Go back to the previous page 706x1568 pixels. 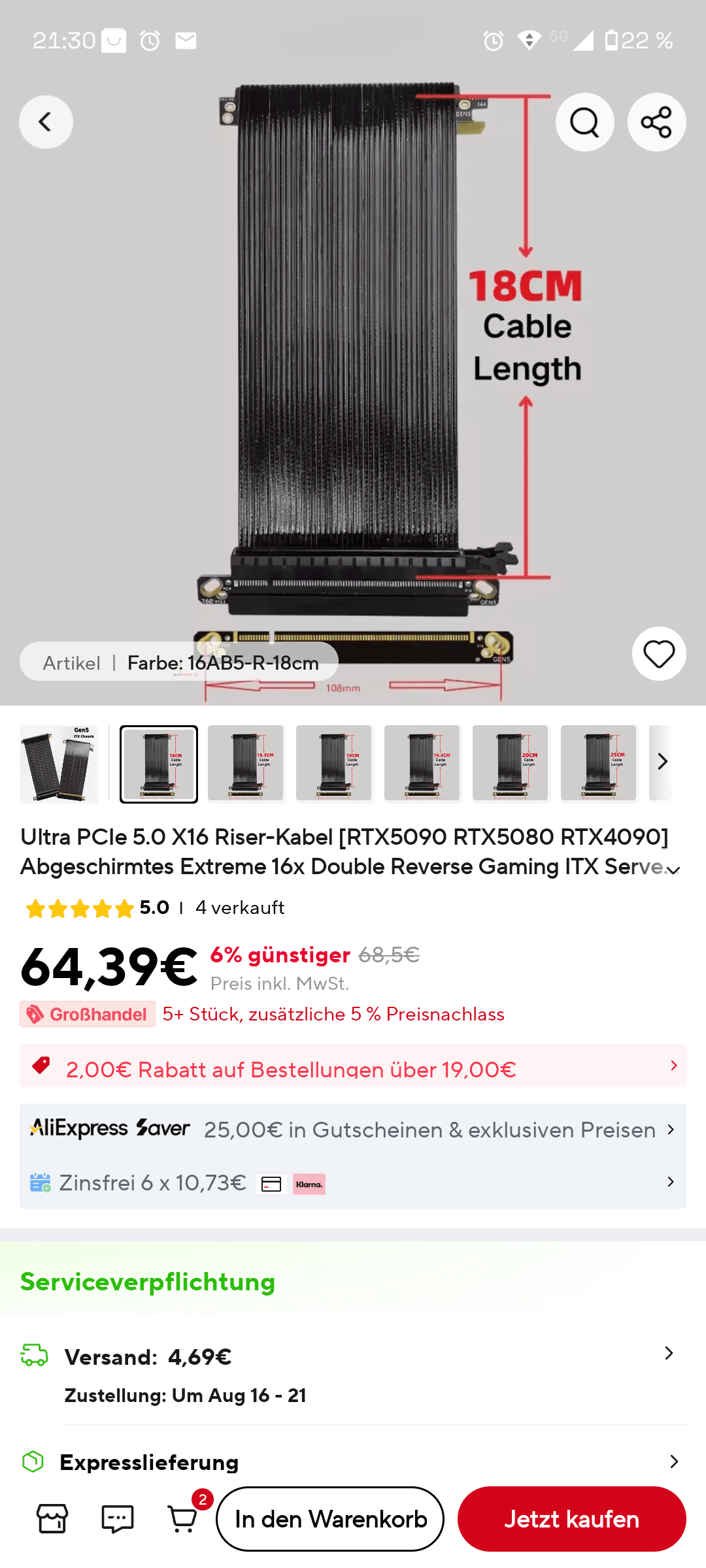tap(46, 122)
